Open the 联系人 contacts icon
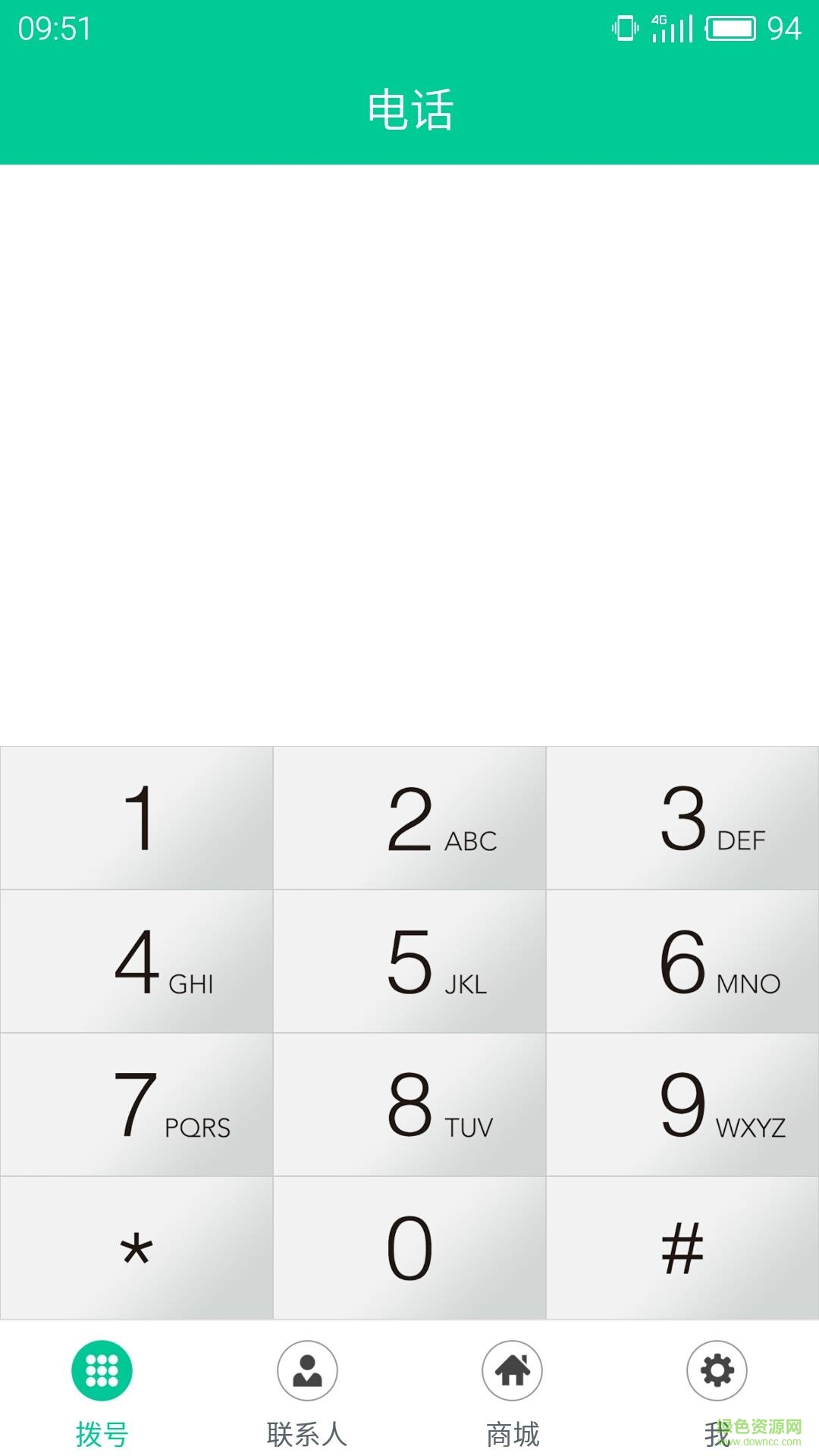 pyautogui.click(x=306, y=1370)
